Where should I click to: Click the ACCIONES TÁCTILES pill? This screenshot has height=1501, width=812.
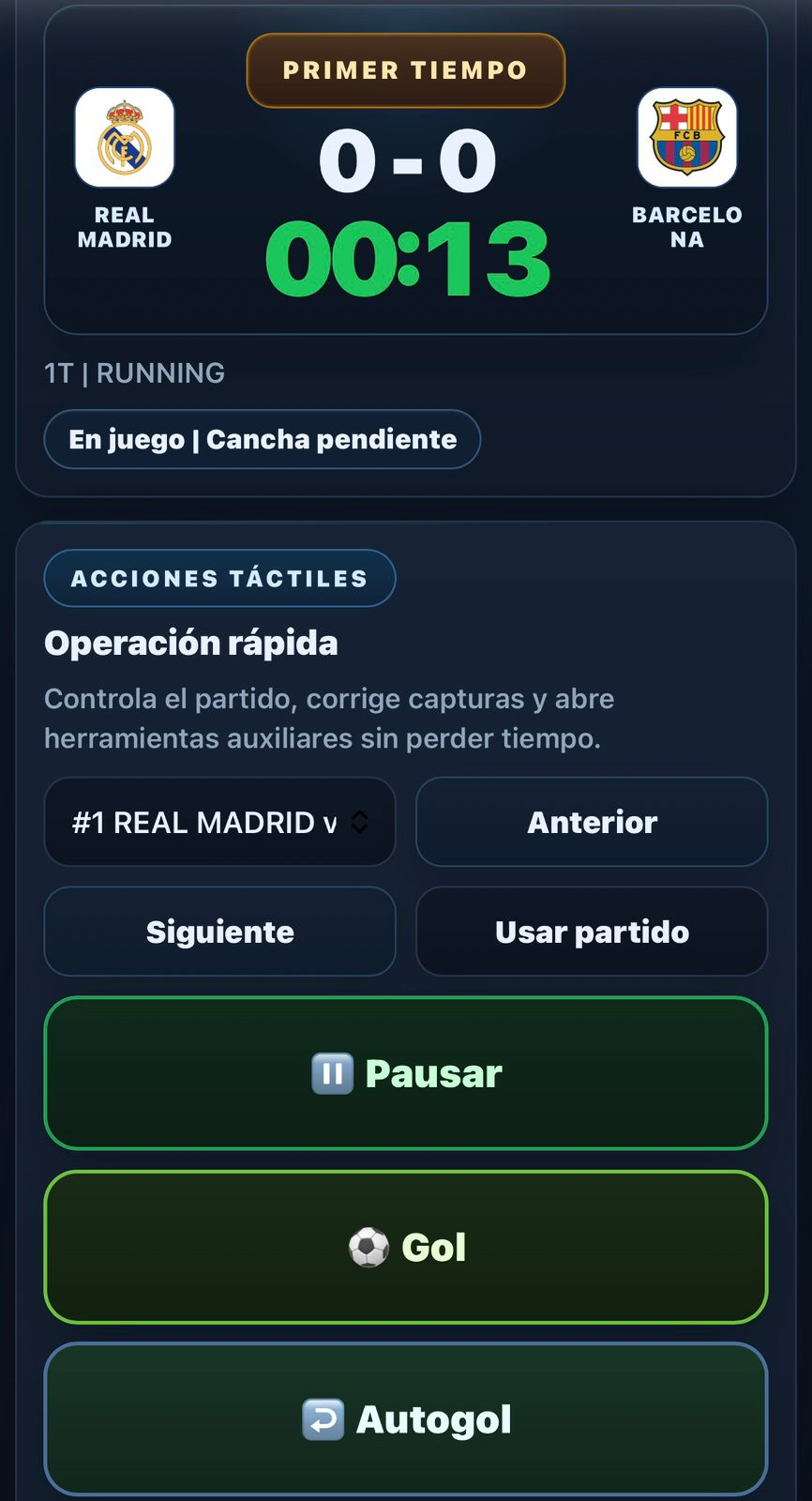[x=219, y=578]
